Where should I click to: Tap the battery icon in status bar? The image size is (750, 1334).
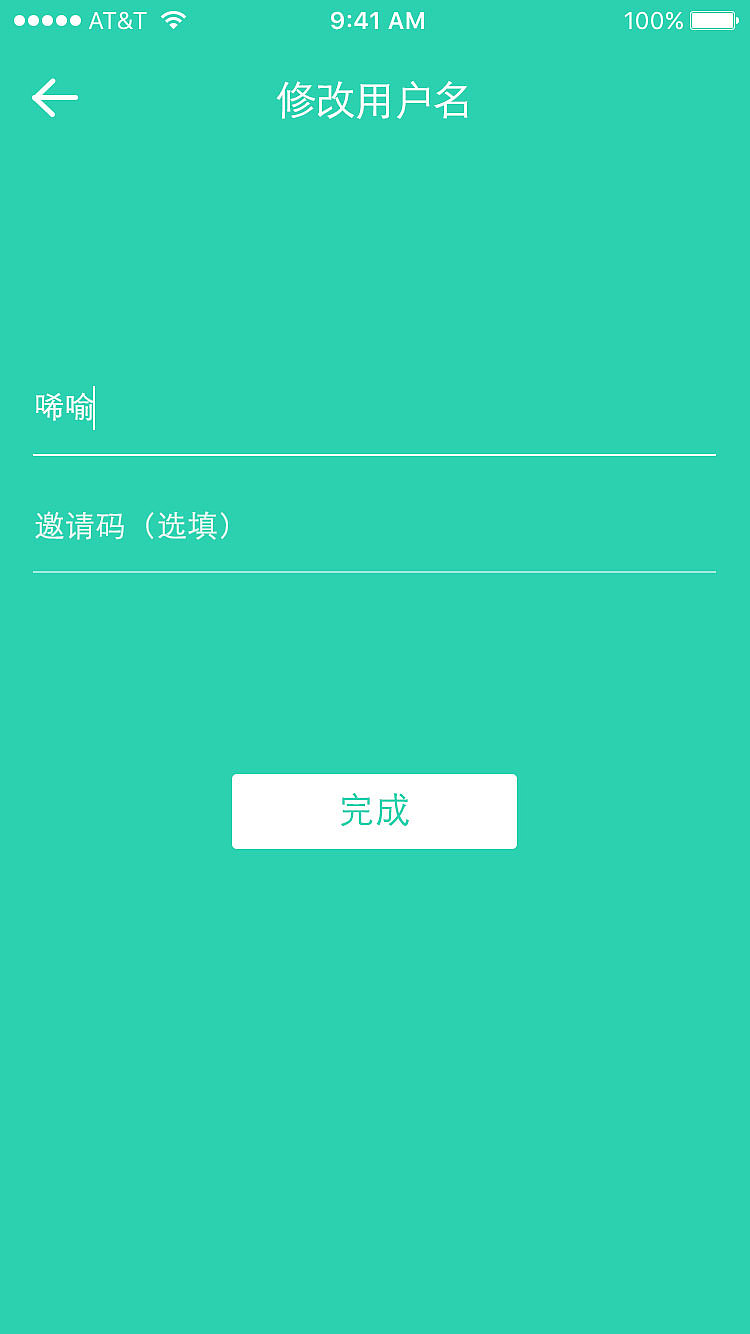[711, 20]
